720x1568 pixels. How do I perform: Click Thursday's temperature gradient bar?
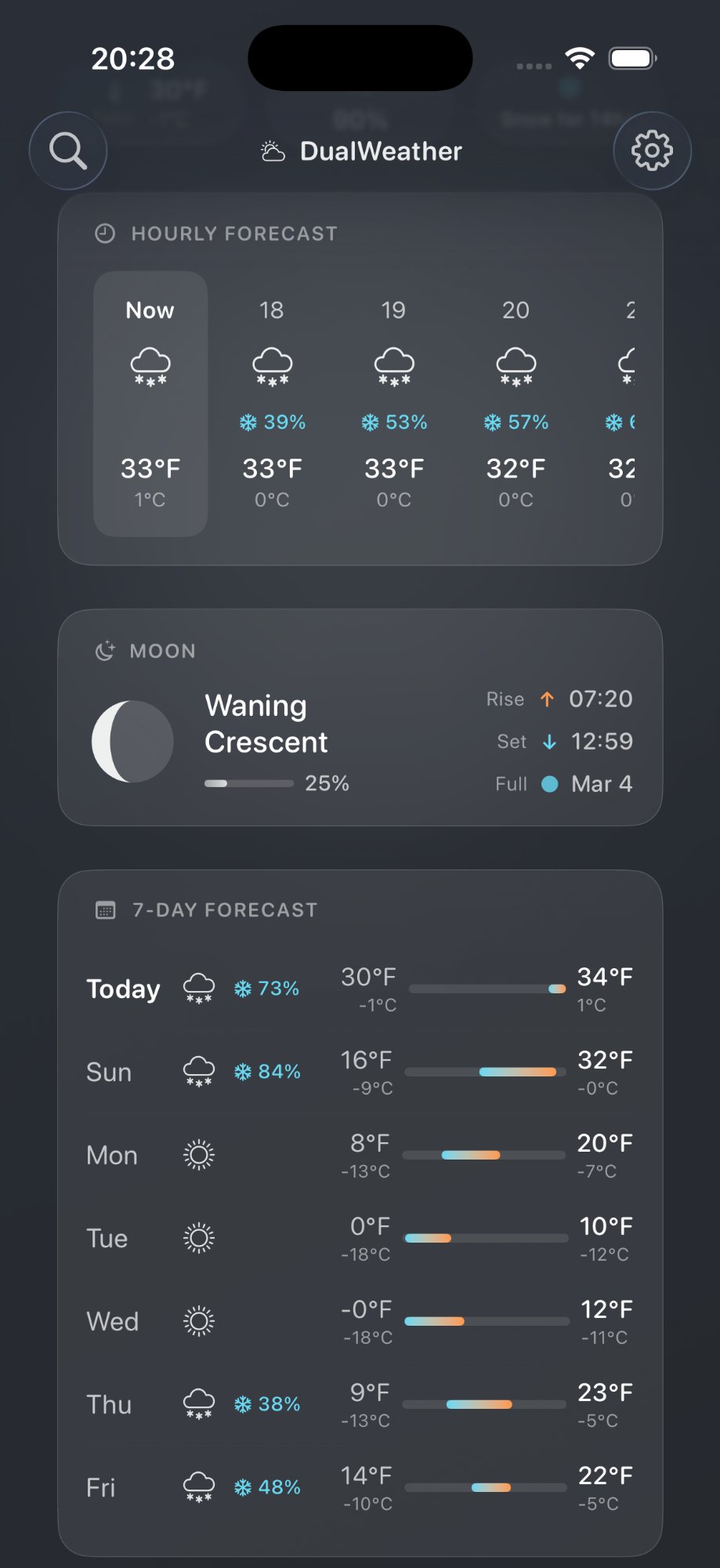483,1403
